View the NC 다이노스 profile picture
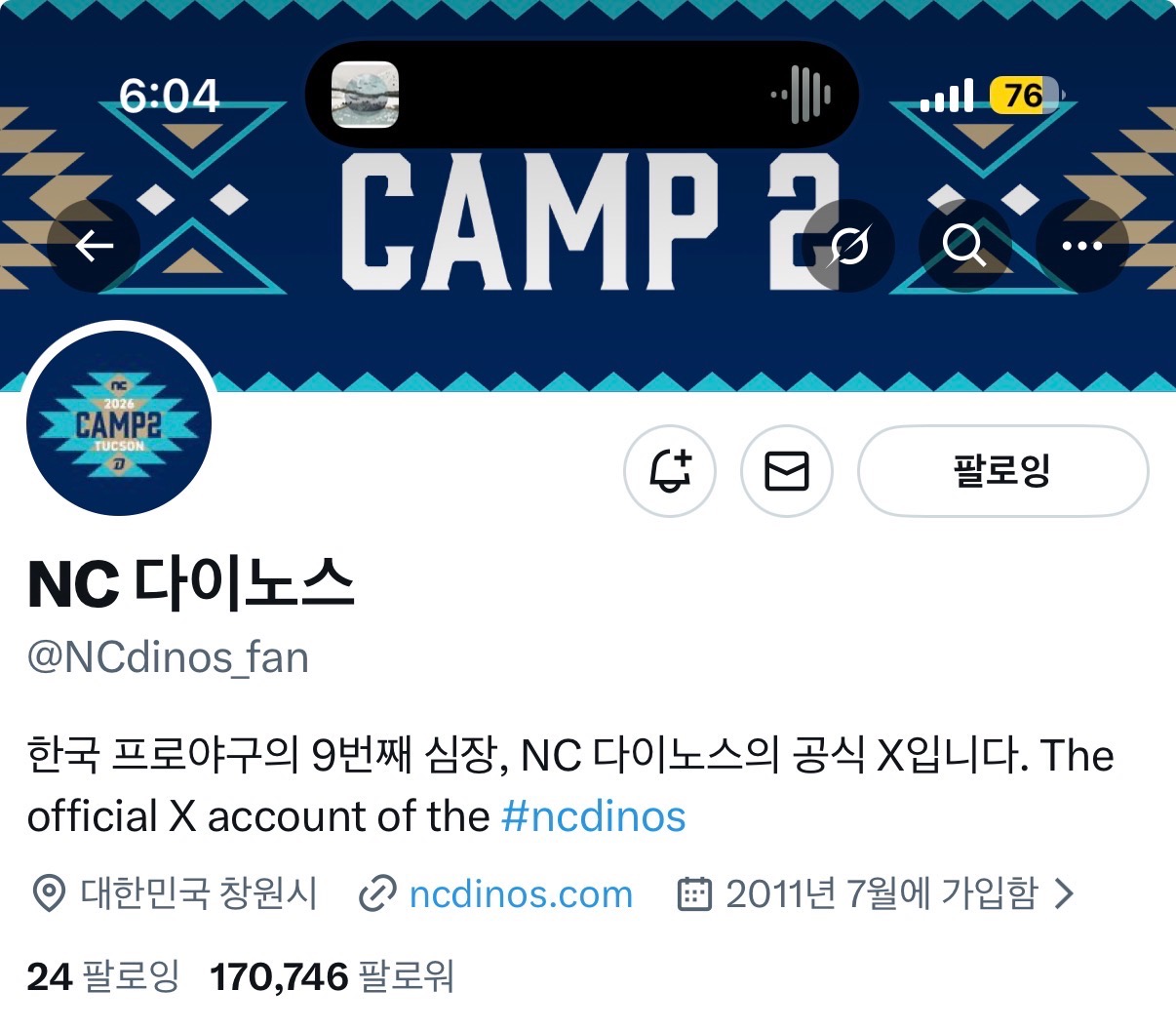This screenshot has width=1176, height=1030. click(119, 422)
